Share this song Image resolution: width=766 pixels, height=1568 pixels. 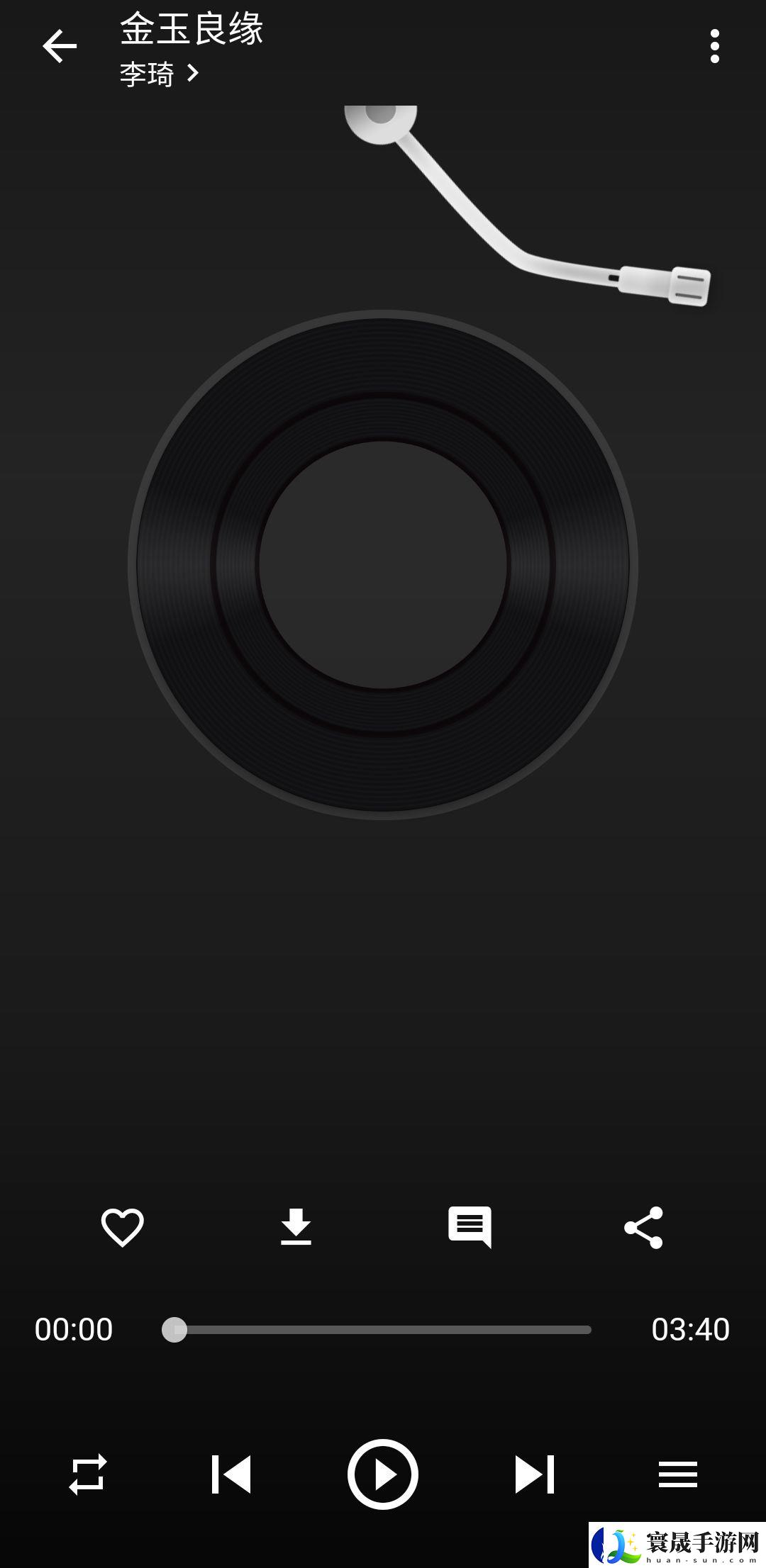click(643, 1227)
